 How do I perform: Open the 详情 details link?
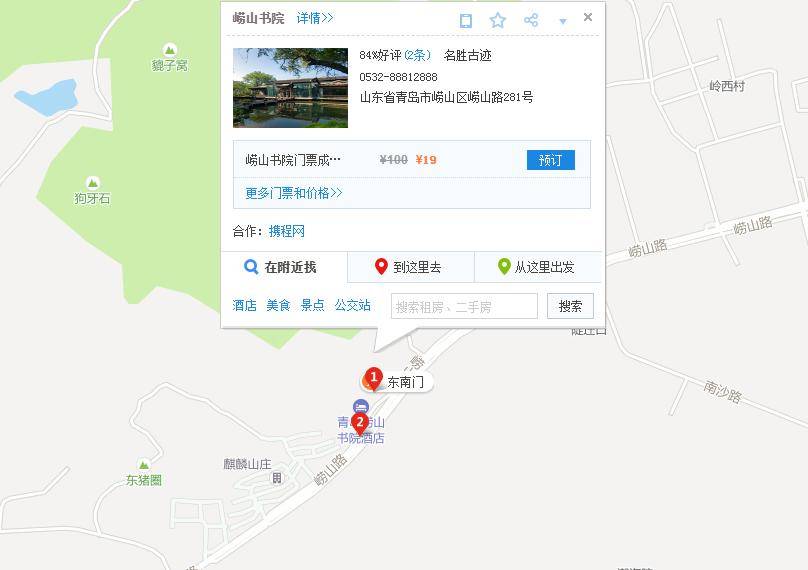click(315, 18)
